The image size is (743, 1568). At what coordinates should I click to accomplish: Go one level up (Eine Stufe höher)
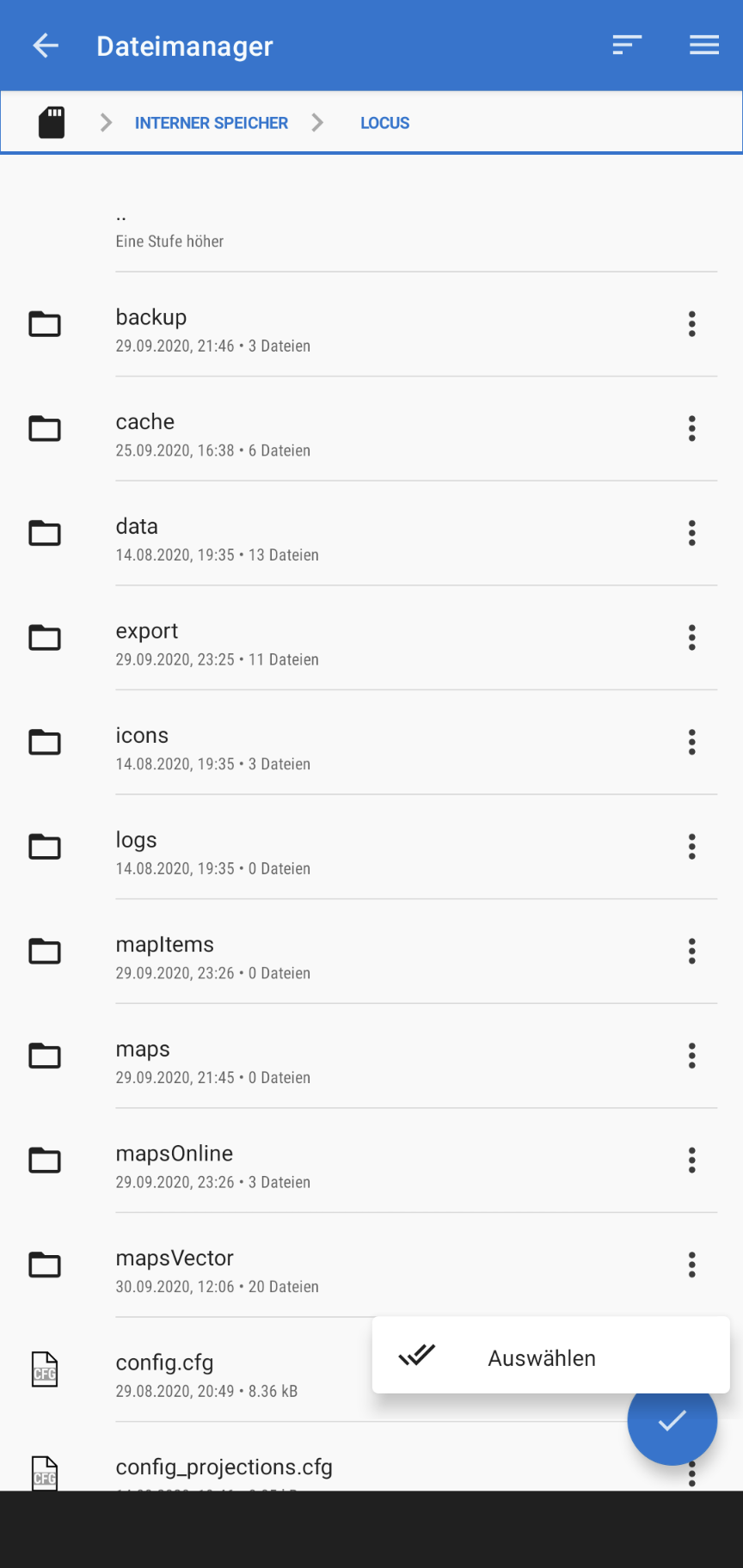click(x=169, y=230)
